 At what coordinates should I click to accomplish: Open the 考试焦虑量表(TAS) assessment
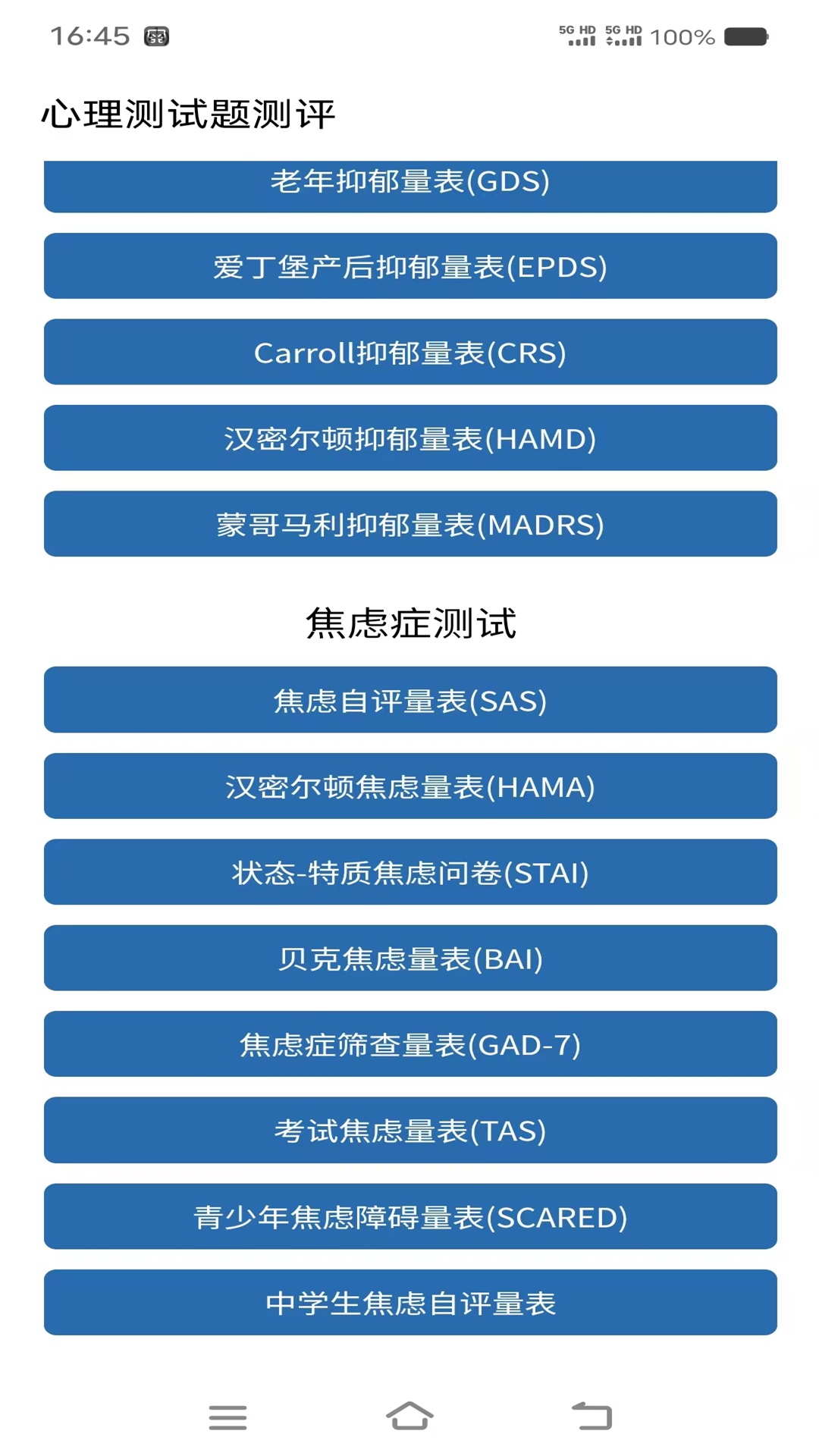409,1131
